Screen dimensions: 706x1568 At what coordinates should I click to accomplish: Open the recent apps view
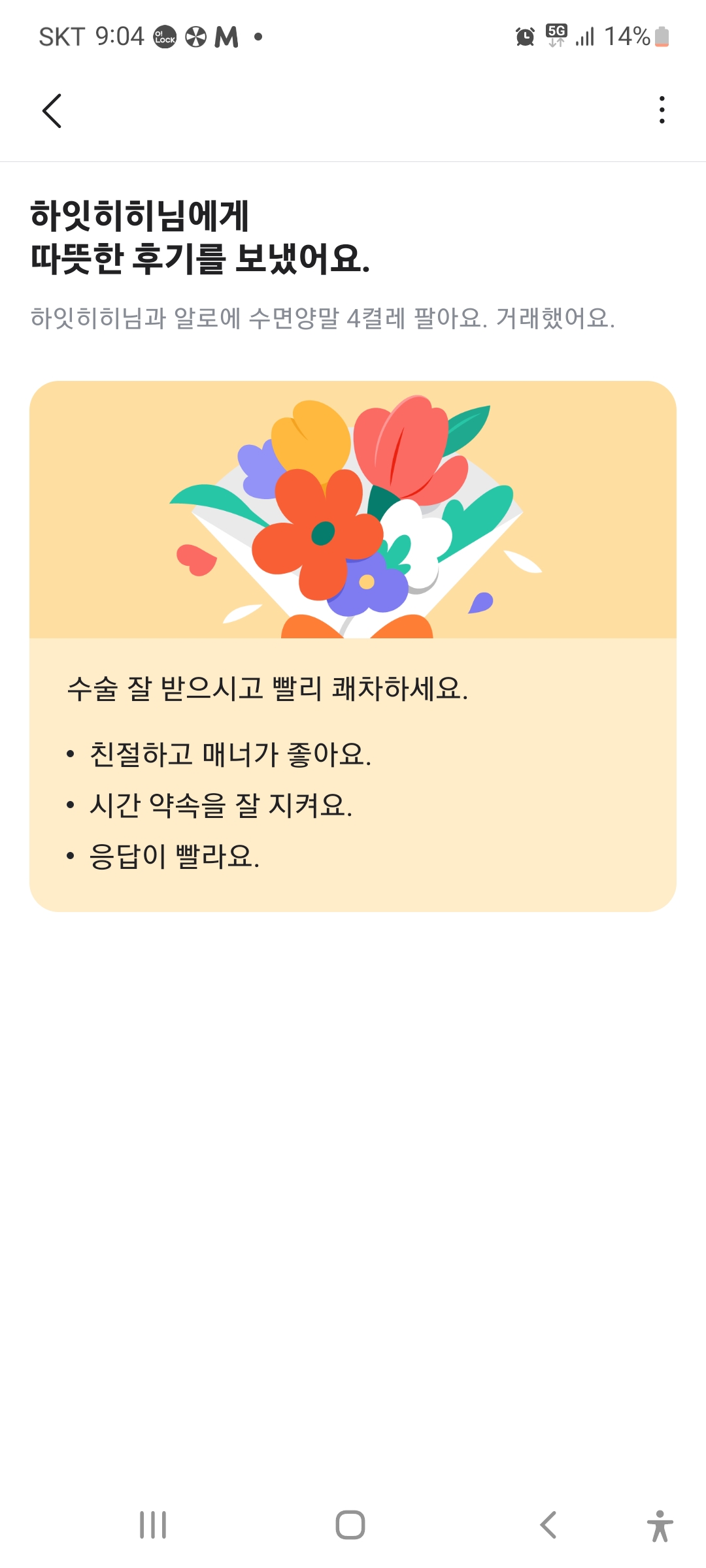click(153, 1525)
